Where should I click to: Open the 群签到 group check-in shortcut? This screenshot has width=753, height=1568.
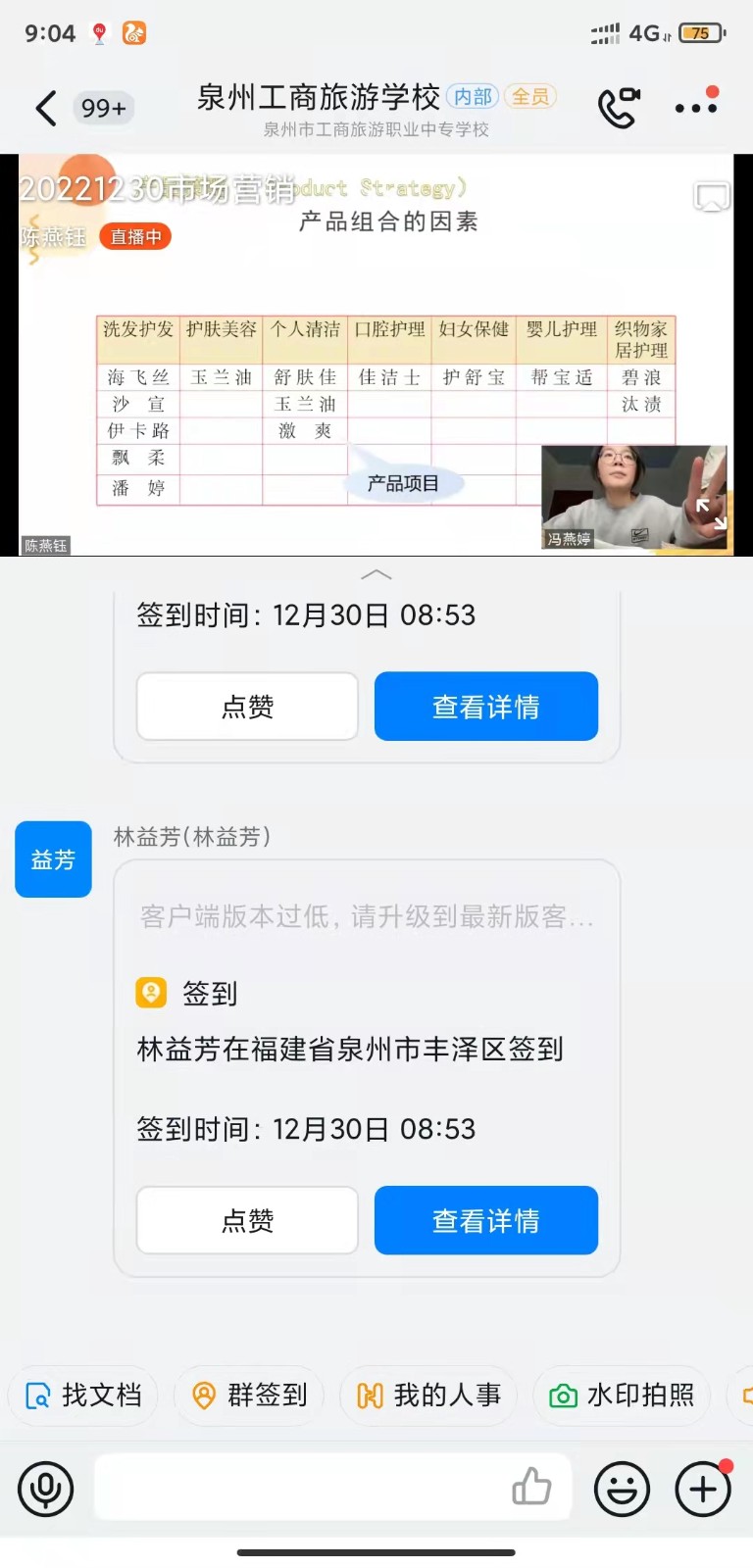pyautogui.click(x=251, y=1396)
